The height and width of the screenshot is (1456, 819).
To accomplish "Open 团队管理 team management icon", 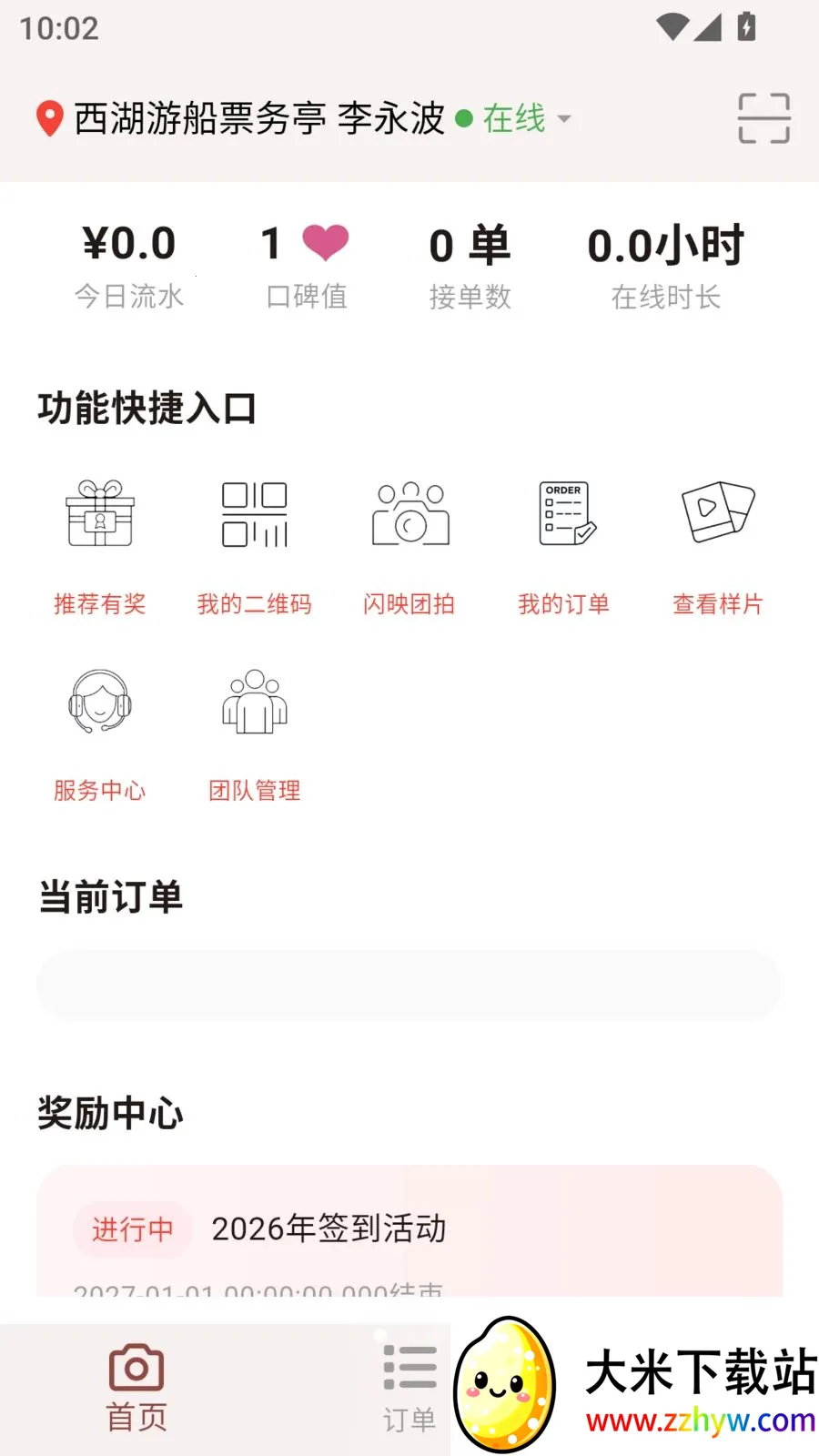I will 255,701.
